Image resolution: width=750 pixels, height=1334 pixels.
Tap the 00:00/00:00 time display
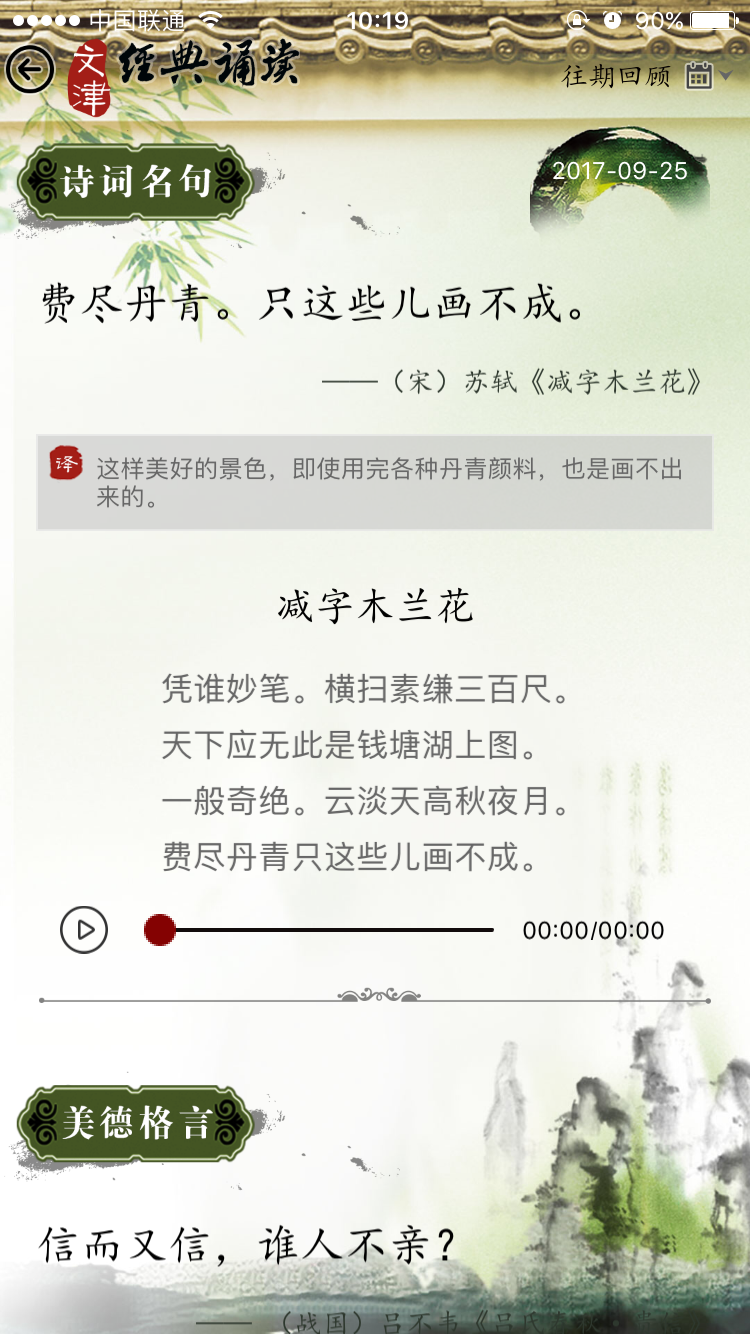tap(592, 929)
